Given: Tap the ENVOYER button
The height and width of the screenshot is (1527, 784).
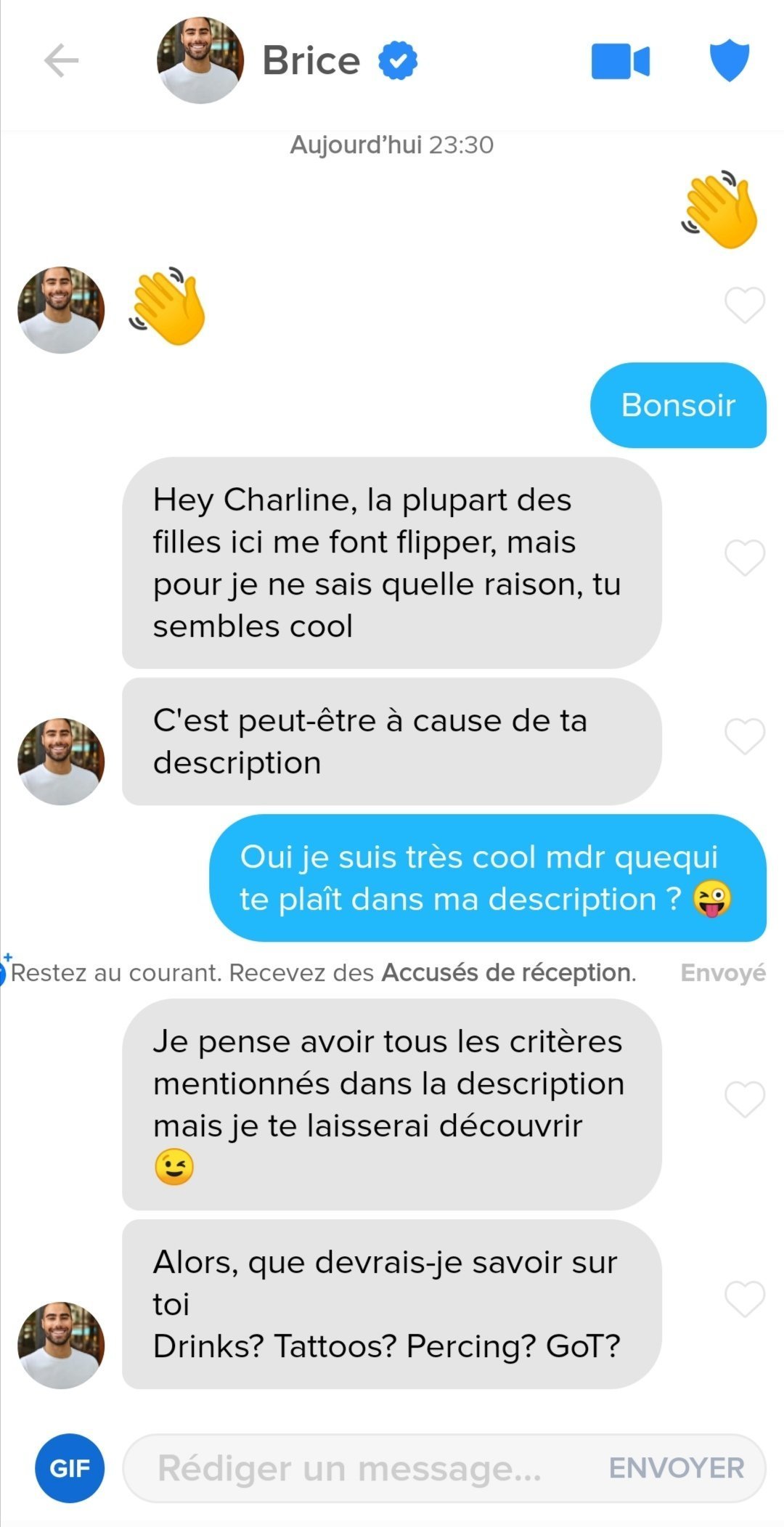Looking at the screenshot, I should coord(677,1468).
